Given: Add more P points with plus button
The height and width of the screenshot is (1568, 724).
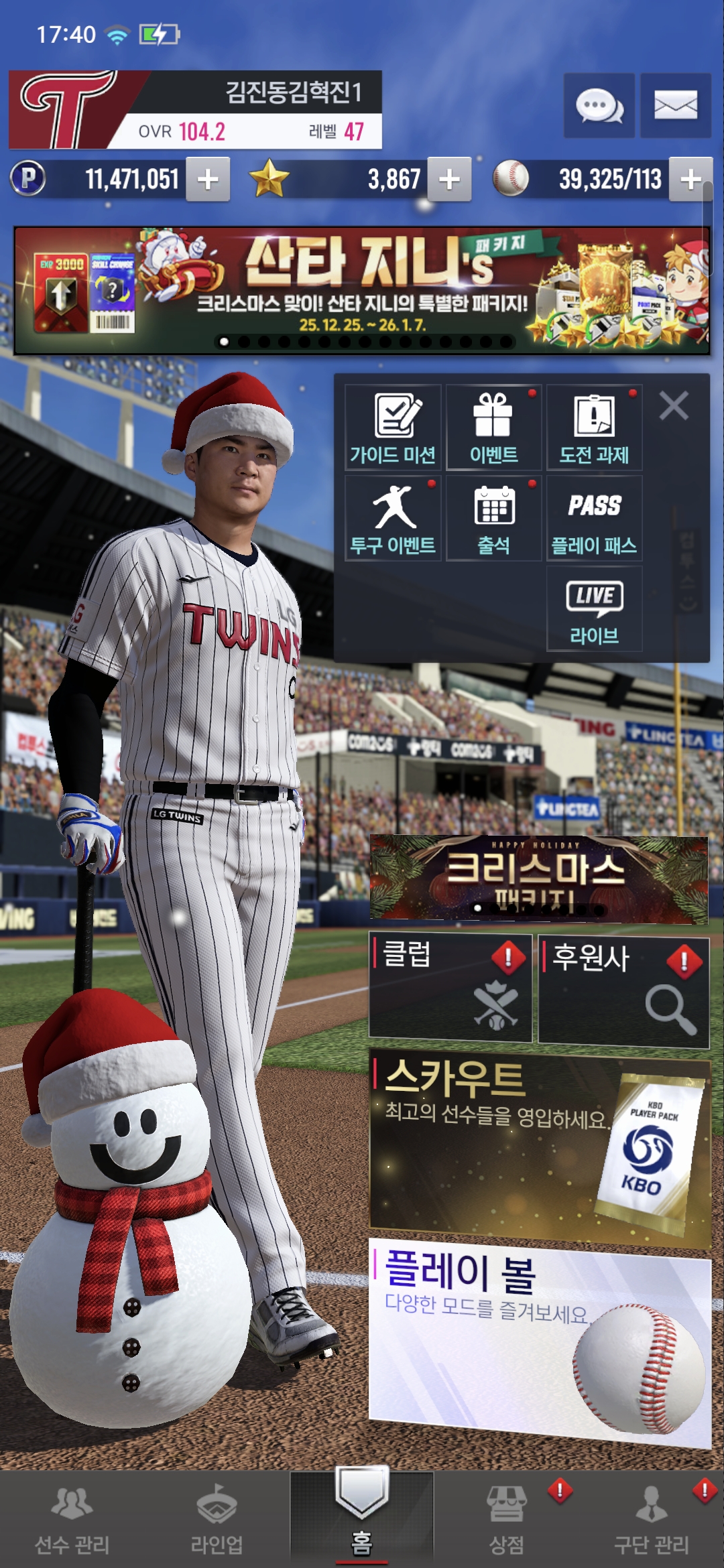Looking at the screenshot, I should pos(208,179).
